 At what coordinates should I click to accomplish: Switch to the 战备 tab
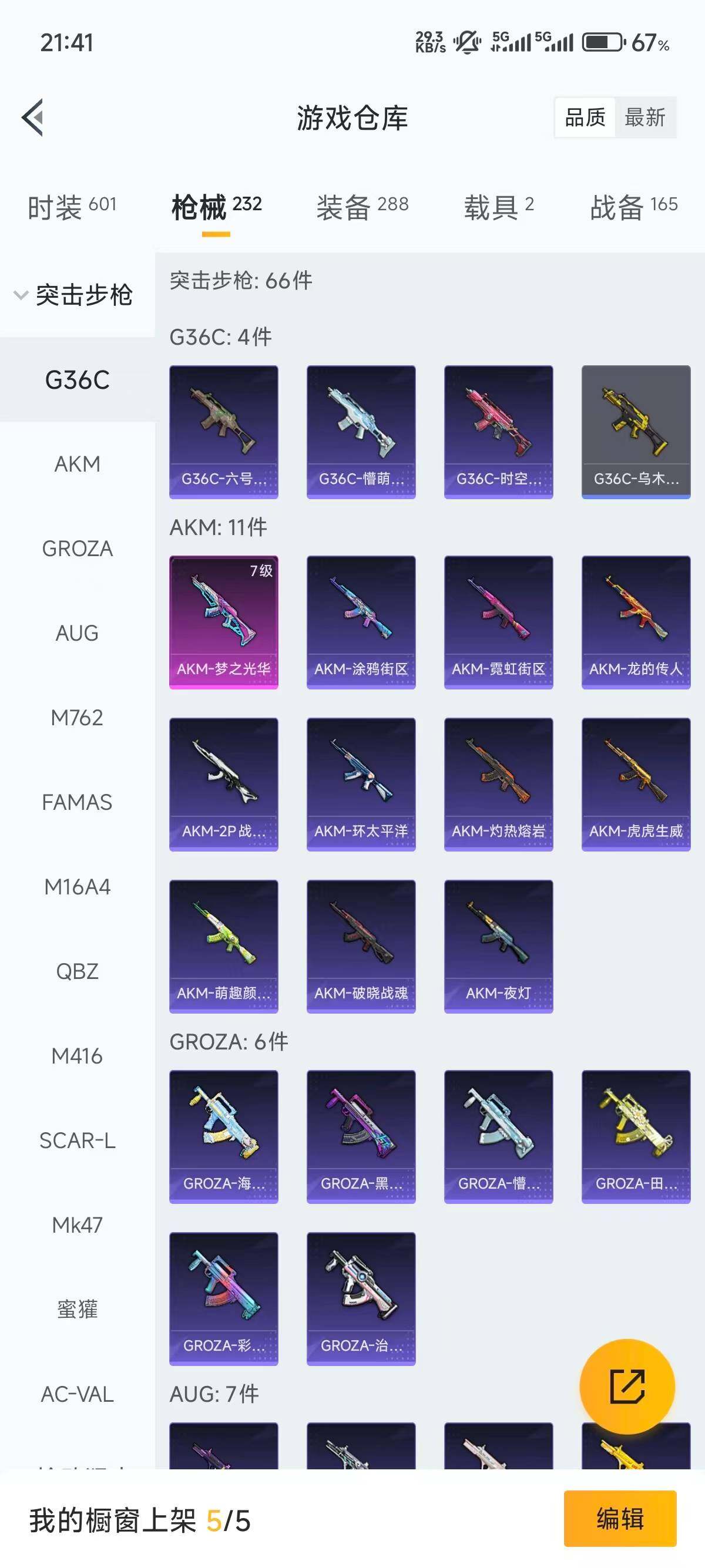coord(633,207)
